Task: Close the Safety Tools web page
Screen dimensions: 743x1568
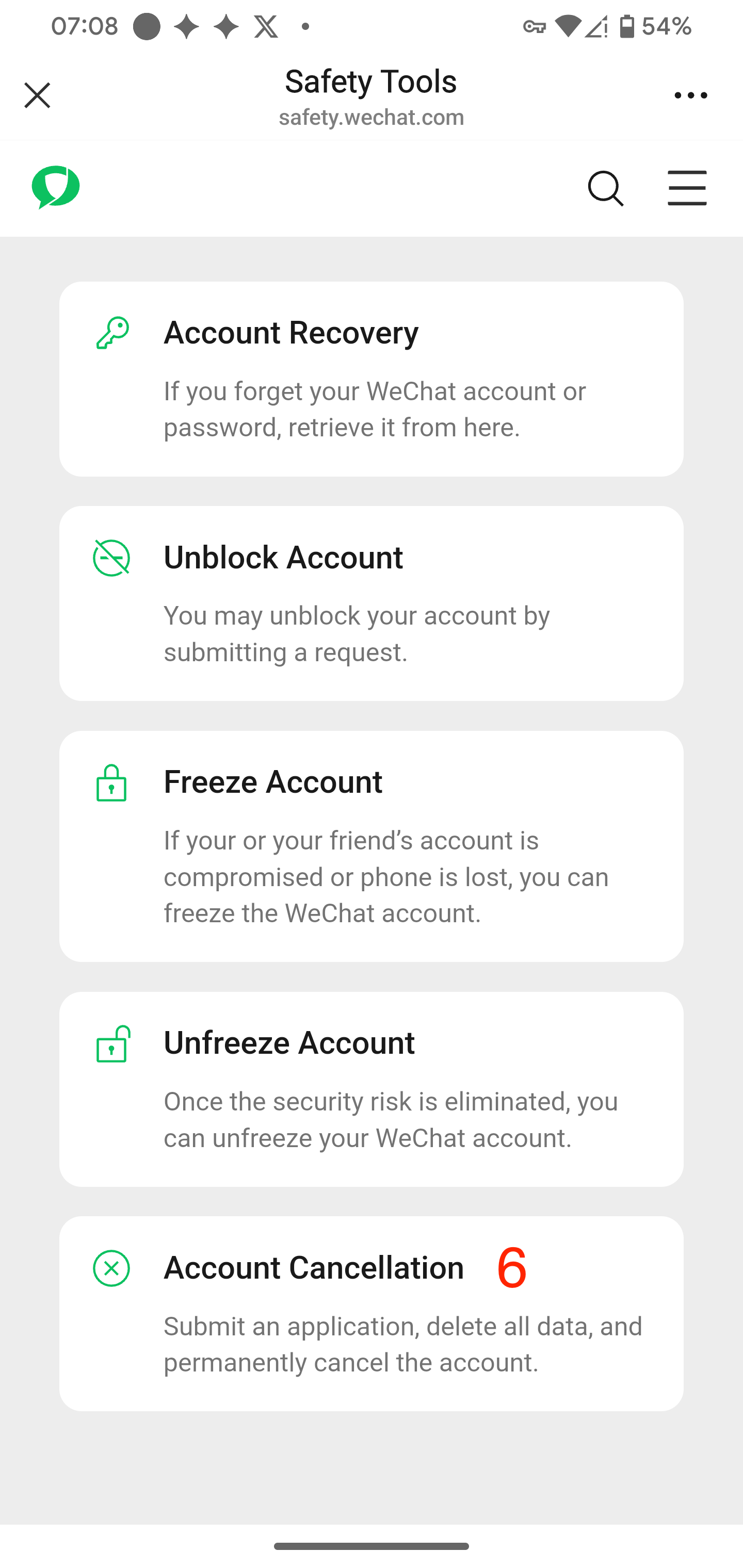Action: point(37,95)
